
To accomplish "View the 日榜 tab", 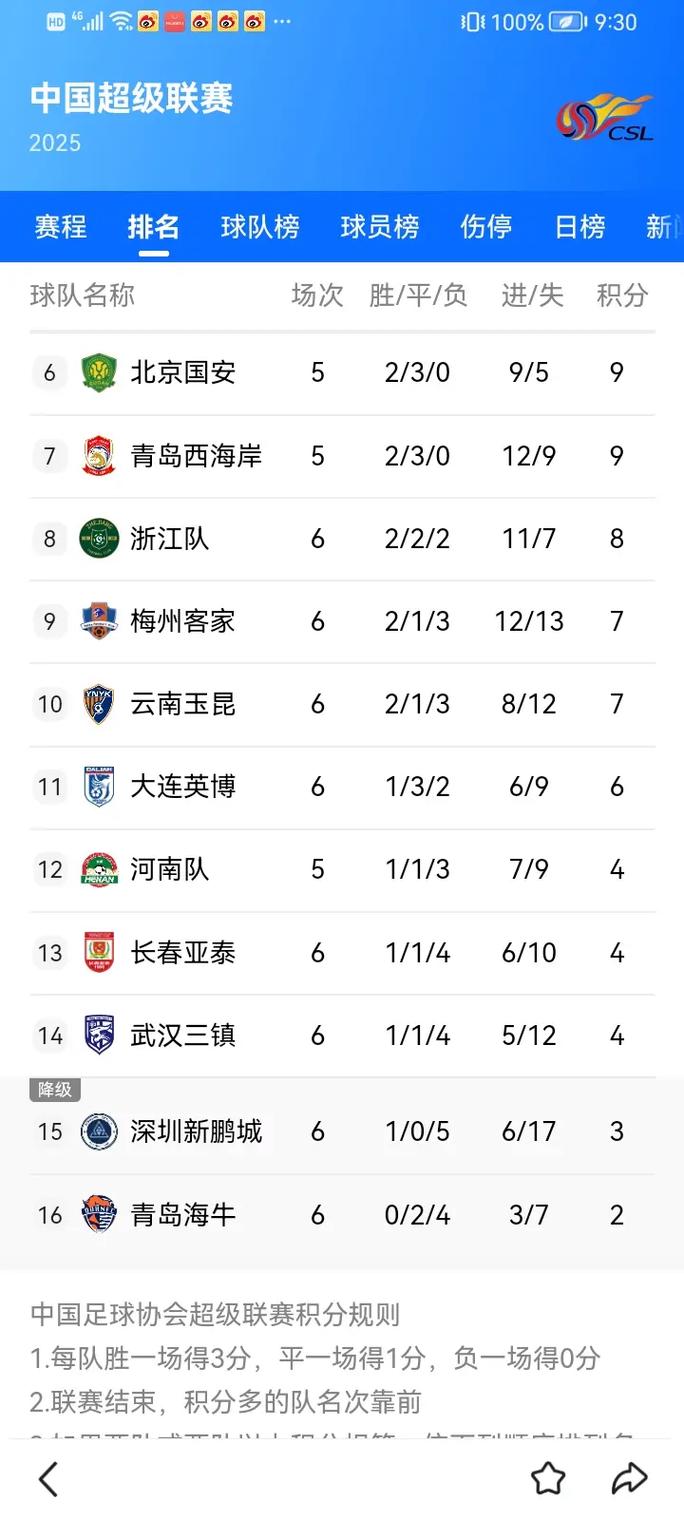I will (580, 227).
